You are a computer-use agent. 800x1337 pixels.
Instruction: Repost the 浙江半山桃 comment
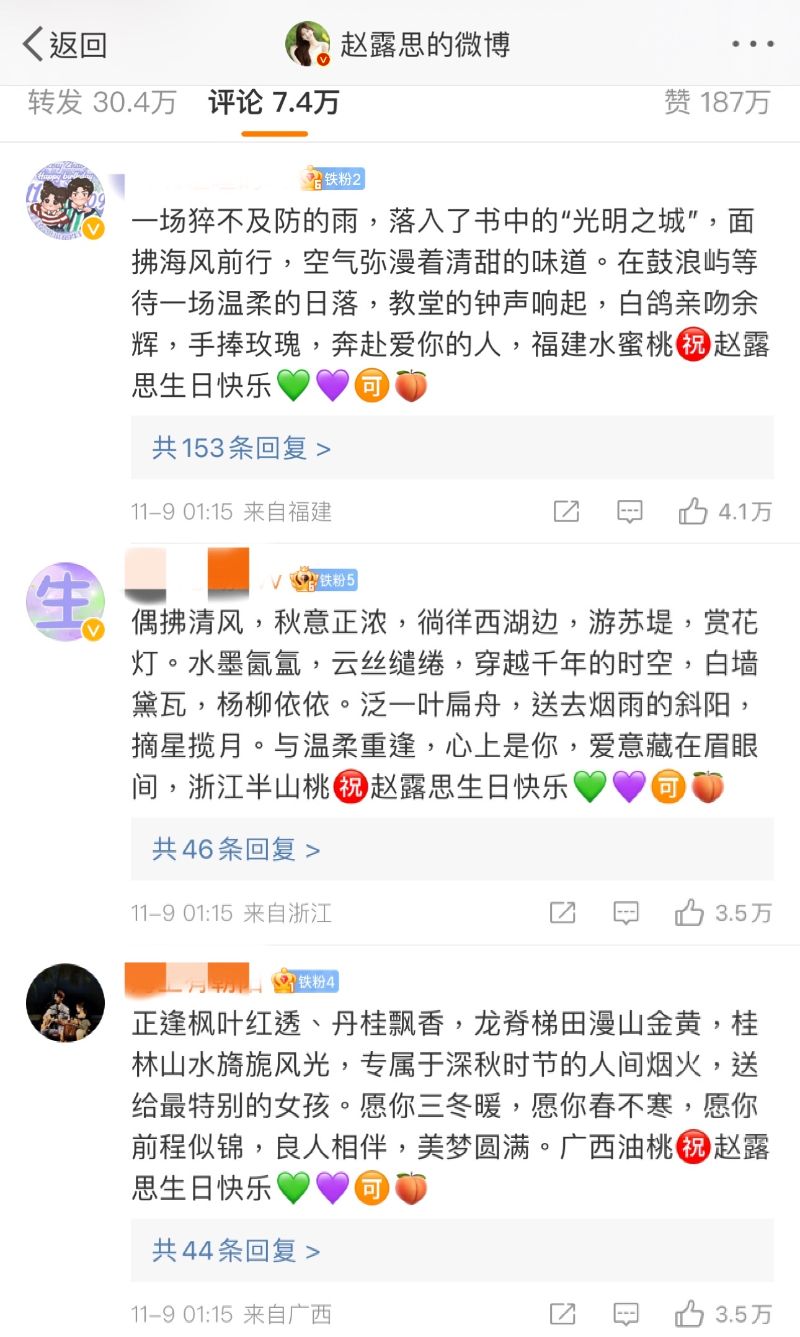point(563,912)
